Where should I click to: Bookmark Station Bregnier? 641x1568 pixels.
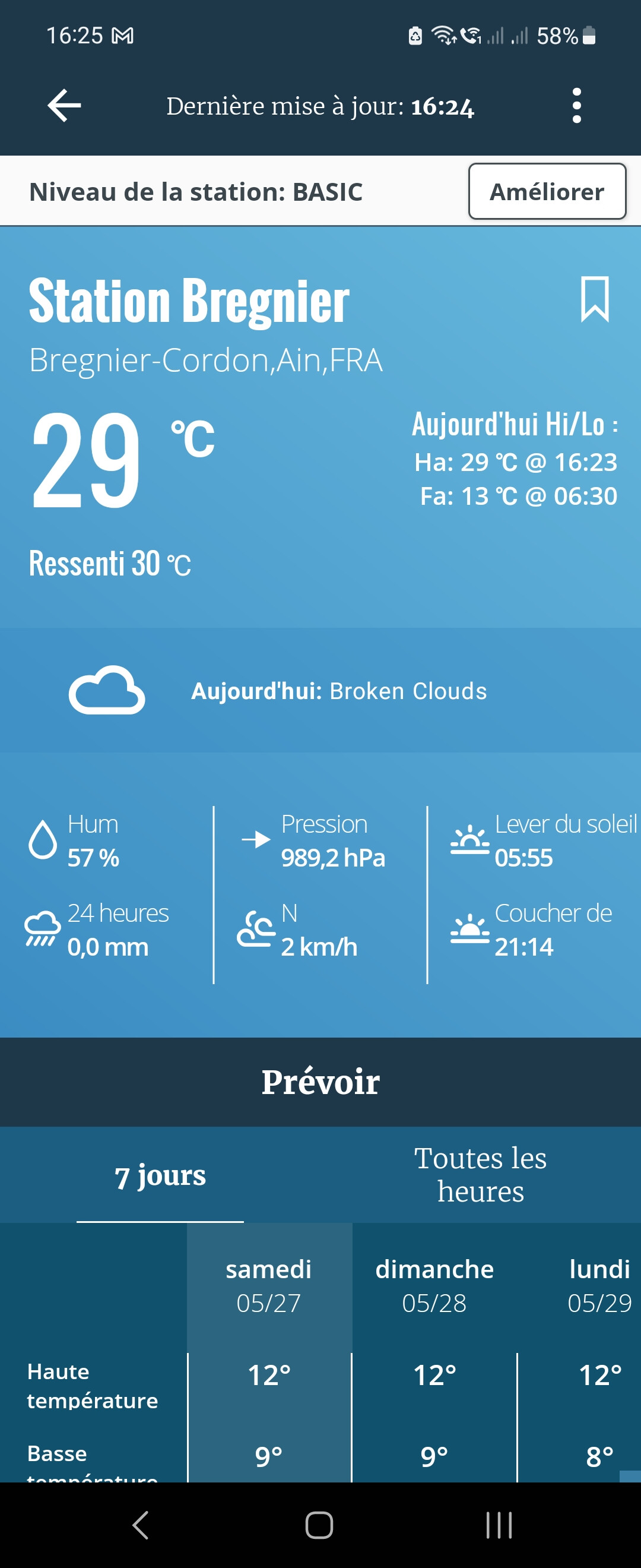(x=594, y=299)
